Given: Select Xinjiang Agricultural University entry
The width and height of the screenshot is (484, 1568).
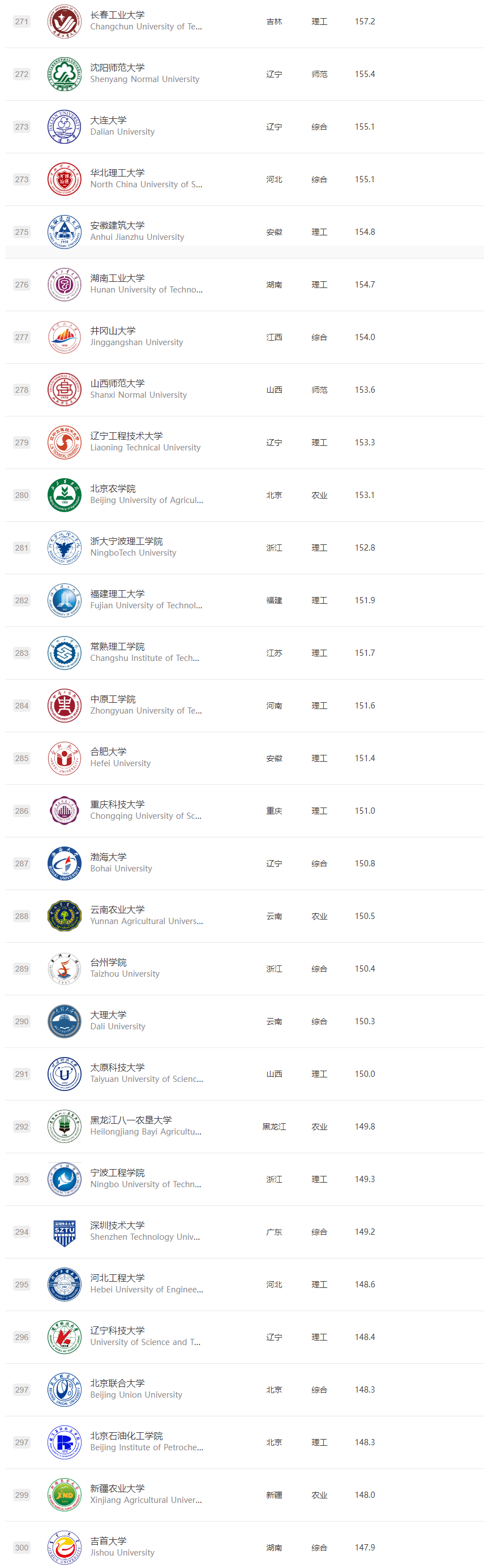Looking at the screenshot, I should click(118, 1489).
